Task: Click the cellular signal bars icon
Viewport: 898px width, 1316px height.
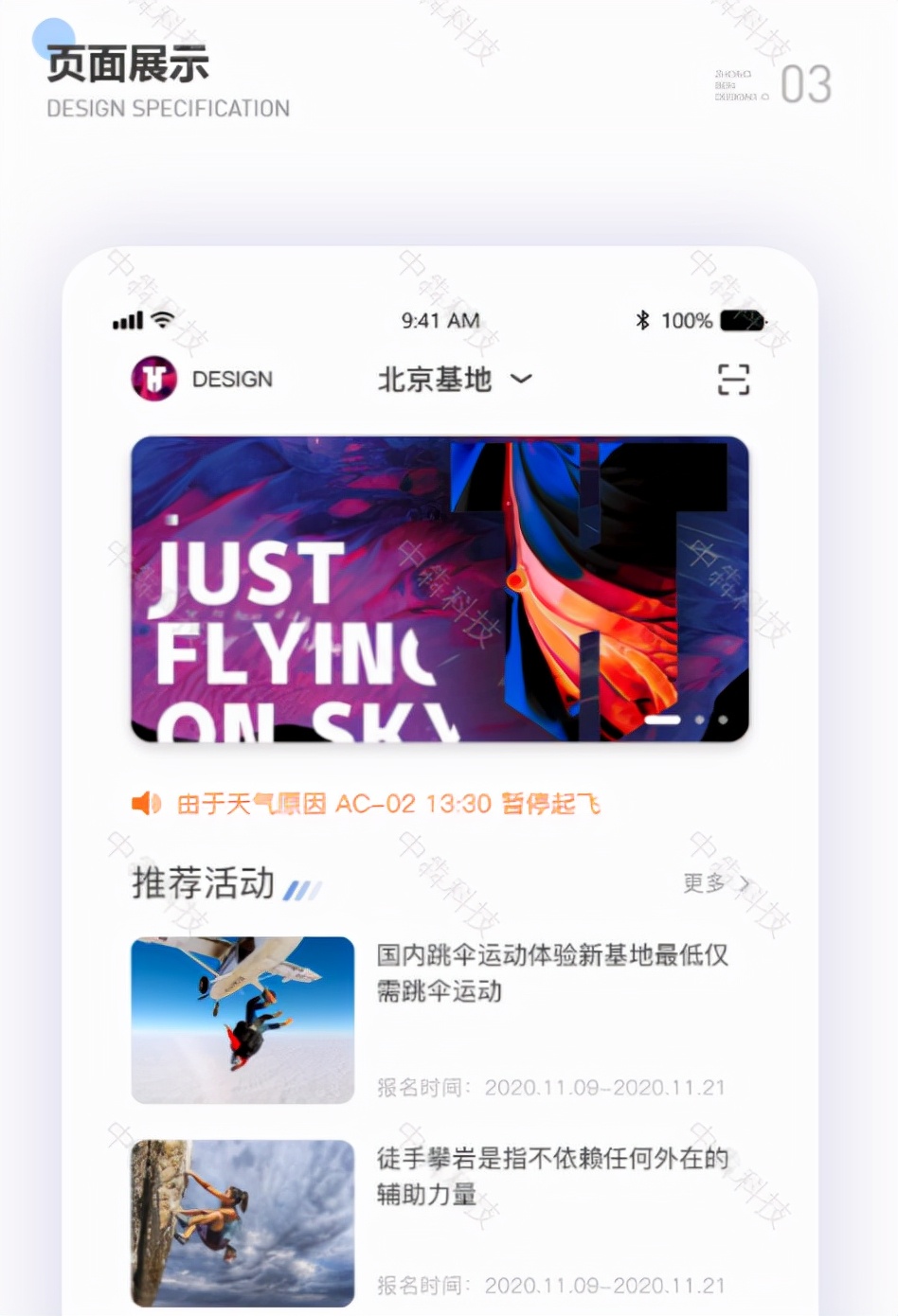Action: (126, 321)
